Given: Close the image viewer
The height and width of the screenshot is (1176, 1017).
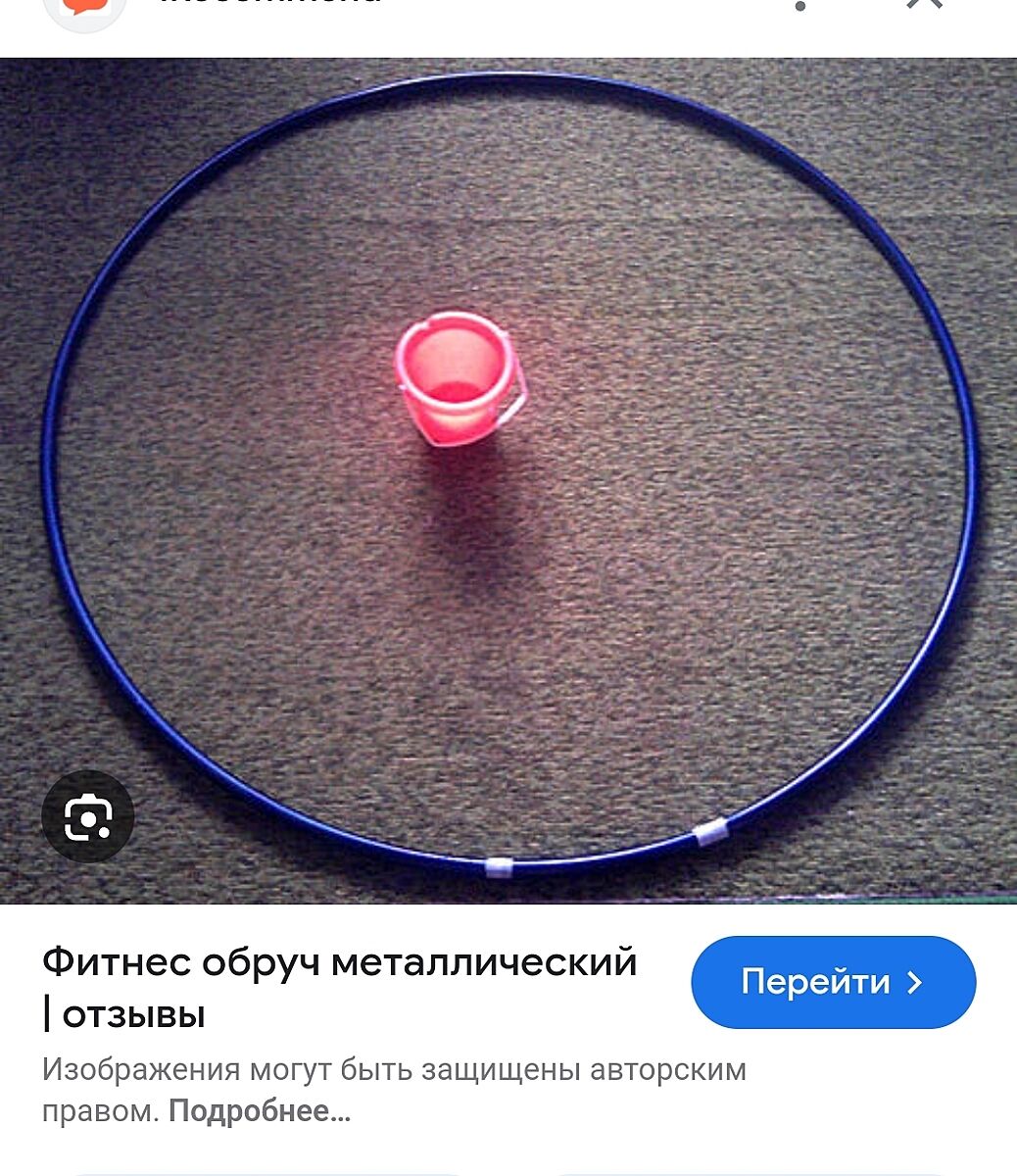Looking at the screenshot, I should [x=924, y=5].
